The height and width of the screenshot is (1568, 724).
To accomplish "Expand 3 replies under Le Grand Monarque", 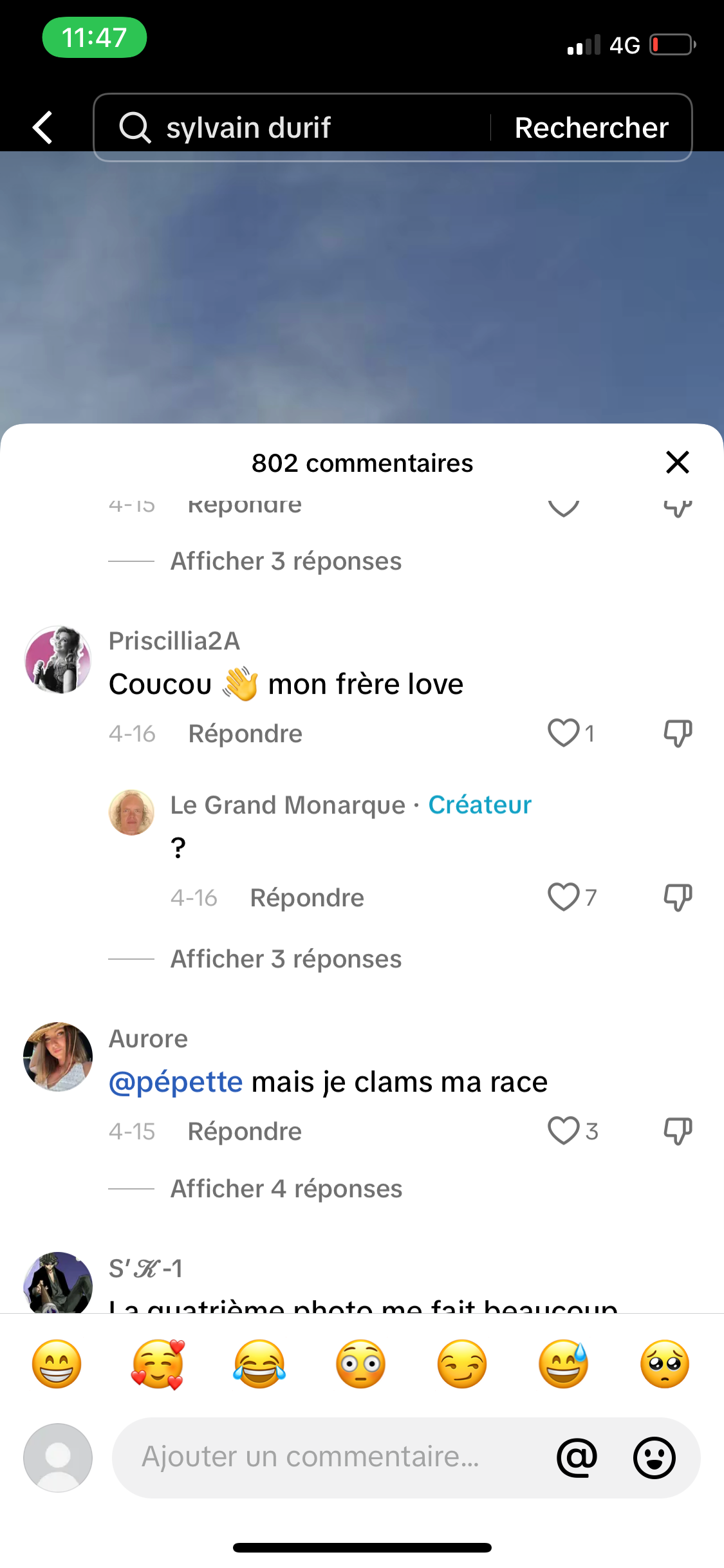I will click(286, 959).
